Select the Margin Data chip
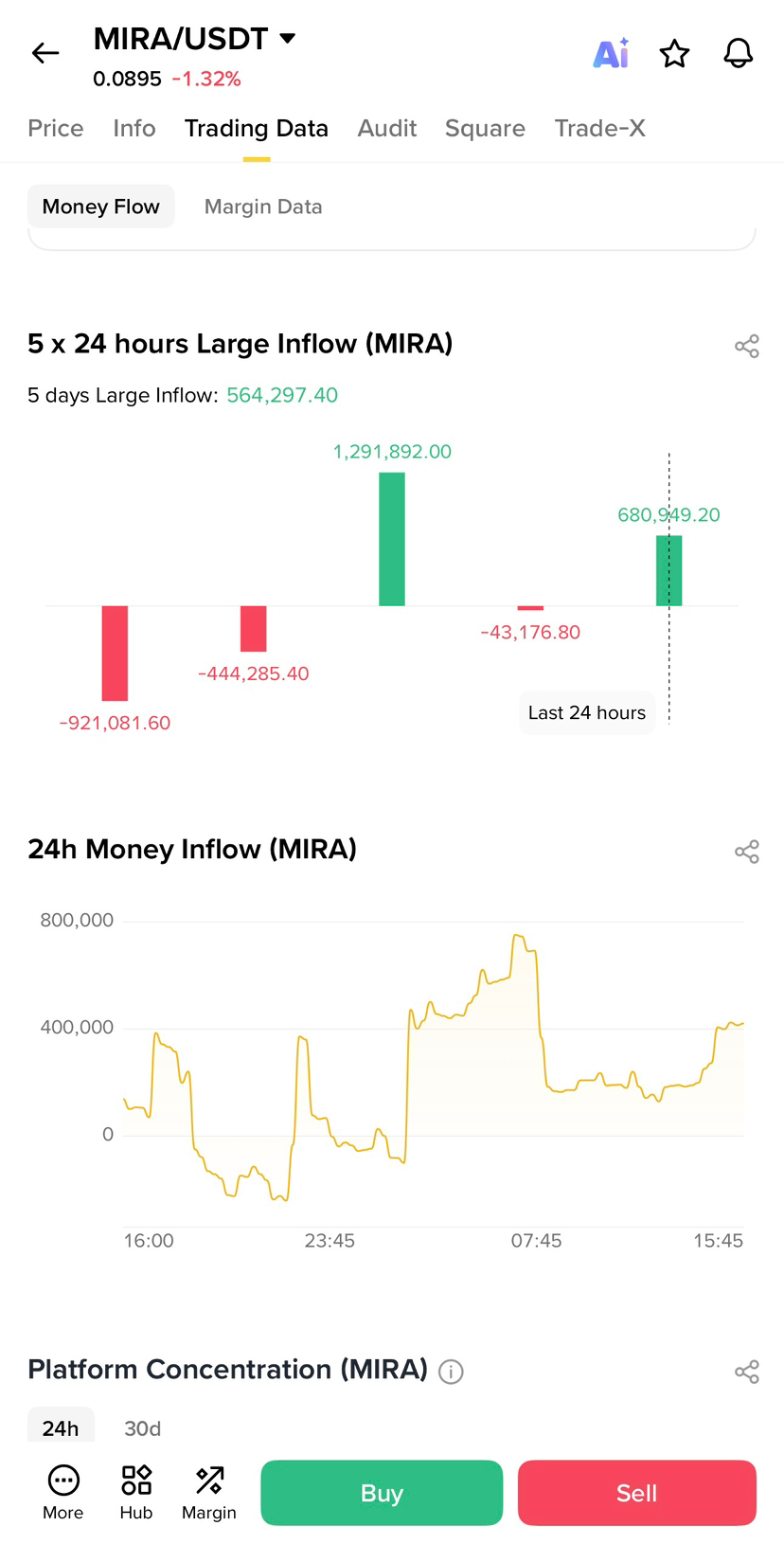This screenshot has width=784, height=1544. click(263, 206)
